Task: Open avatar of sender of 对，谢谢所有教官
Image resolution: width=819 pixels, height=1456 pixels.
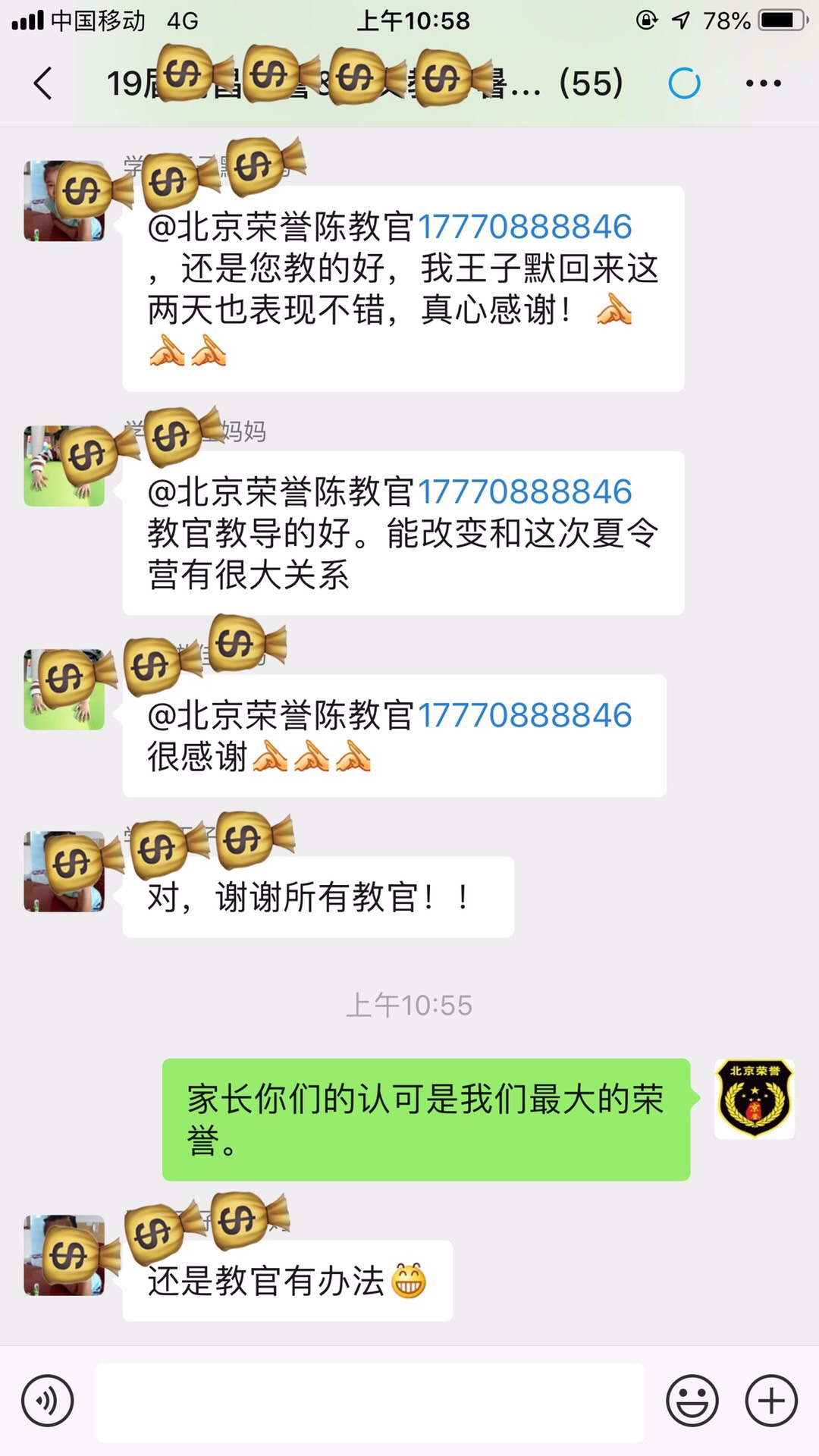Action: pyautogui.click(x=64, y=871)
